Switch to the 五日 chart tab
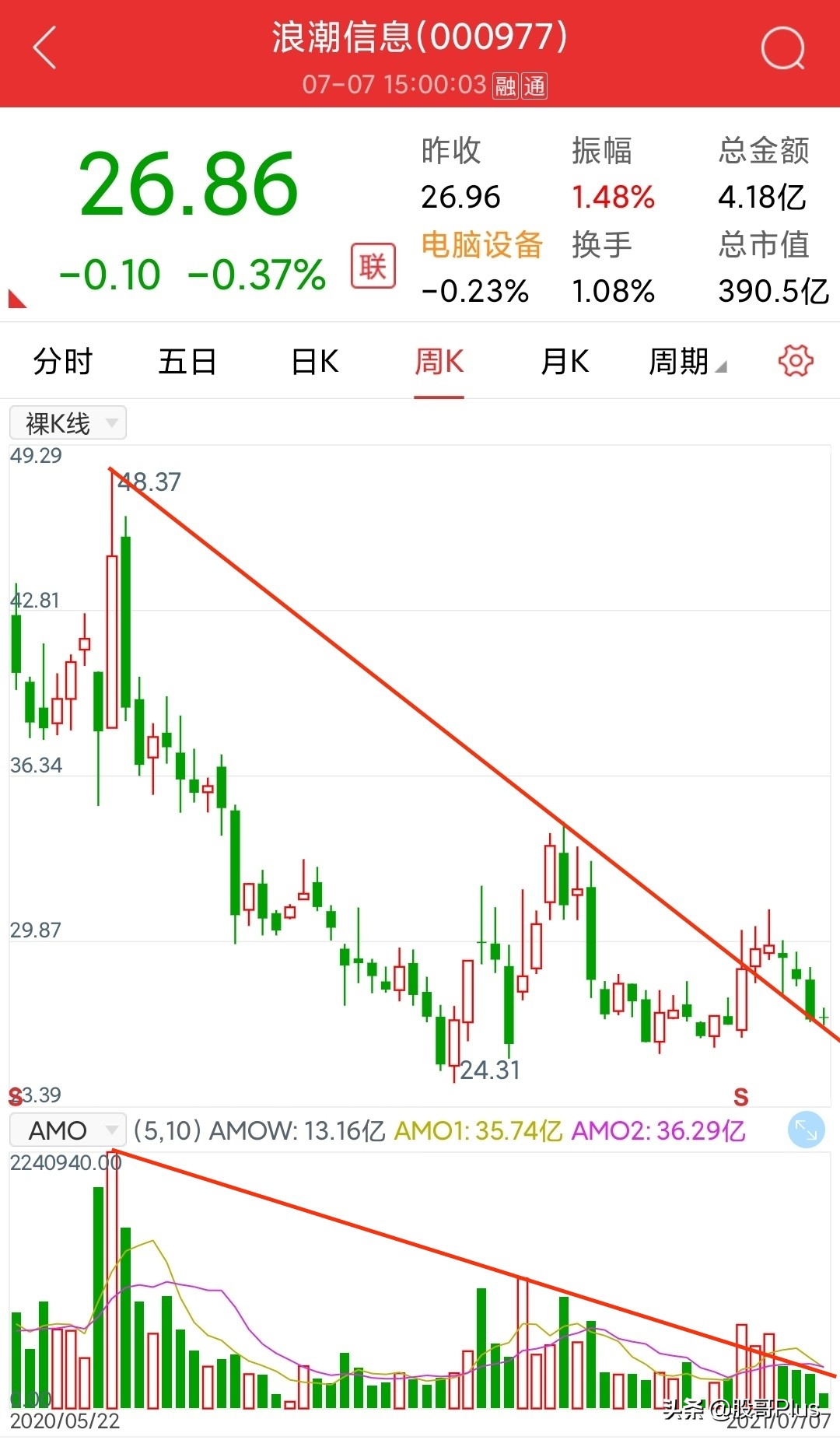Image resolution: width=840 pixels, height=1440 pixels. pos(187,362)
